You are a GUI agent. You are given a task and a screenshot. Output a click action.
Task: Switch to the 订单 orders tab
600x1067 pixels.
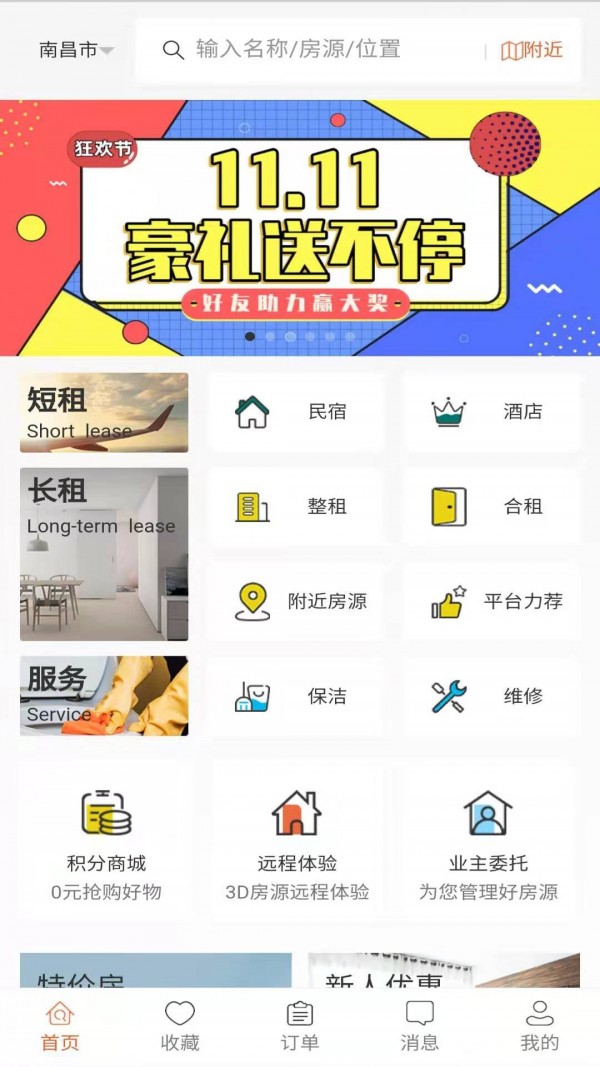(x=300, y=1027)
